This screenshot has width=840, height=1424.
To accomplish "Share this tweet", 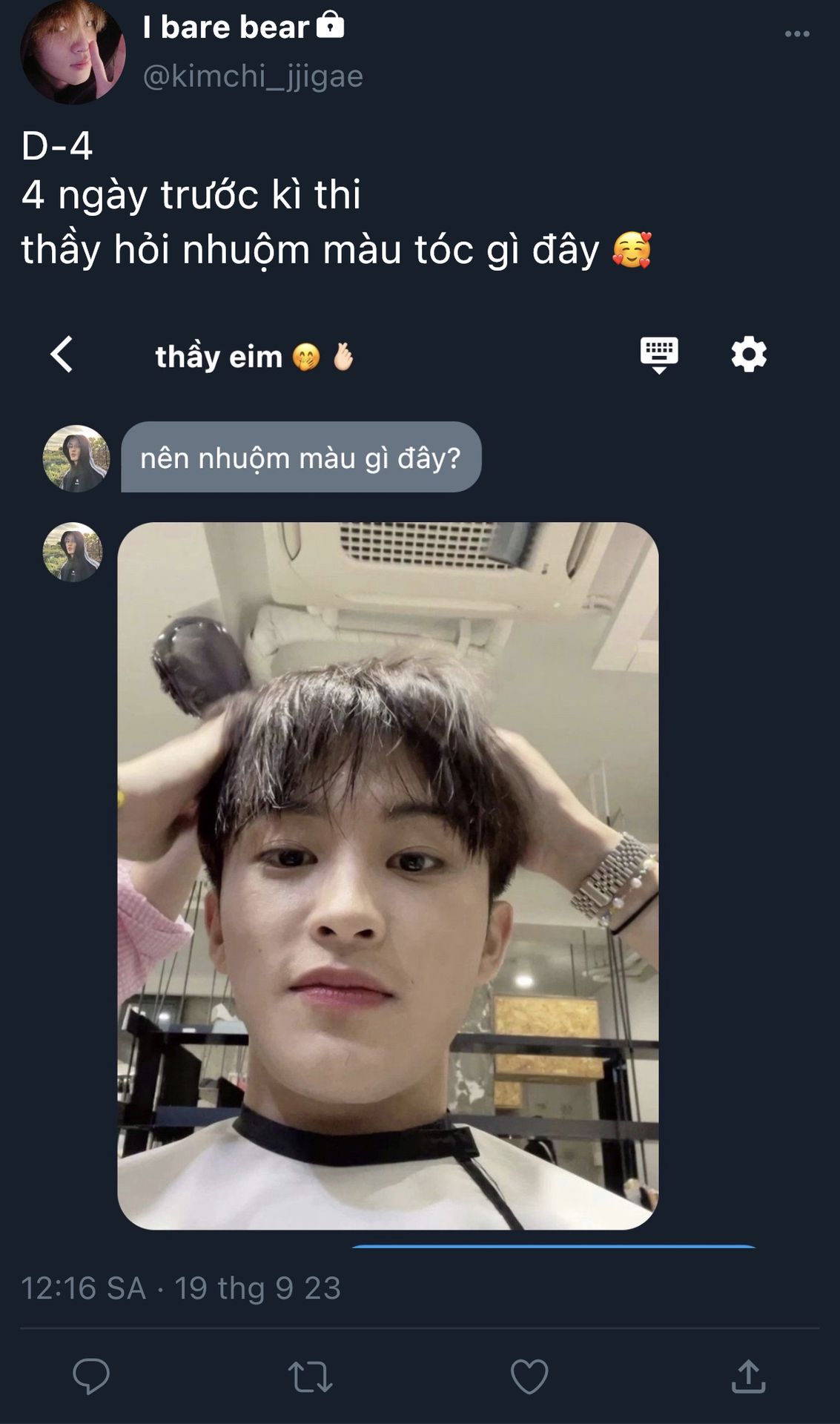I will pyautogui.click(x=748, y=1377).
